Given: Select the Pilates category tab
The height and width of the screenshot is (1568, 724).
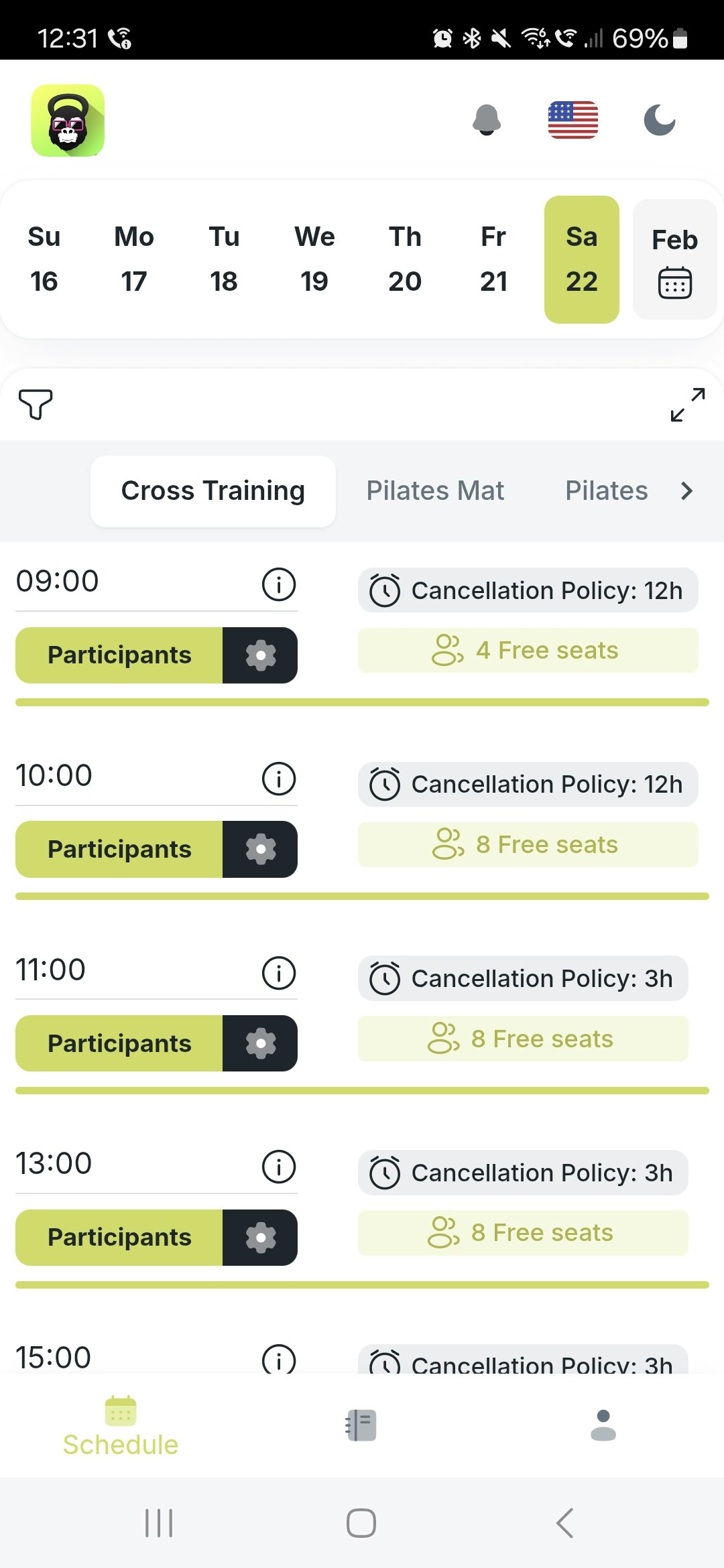Looking at the screenshot, I should click(605, 490).
